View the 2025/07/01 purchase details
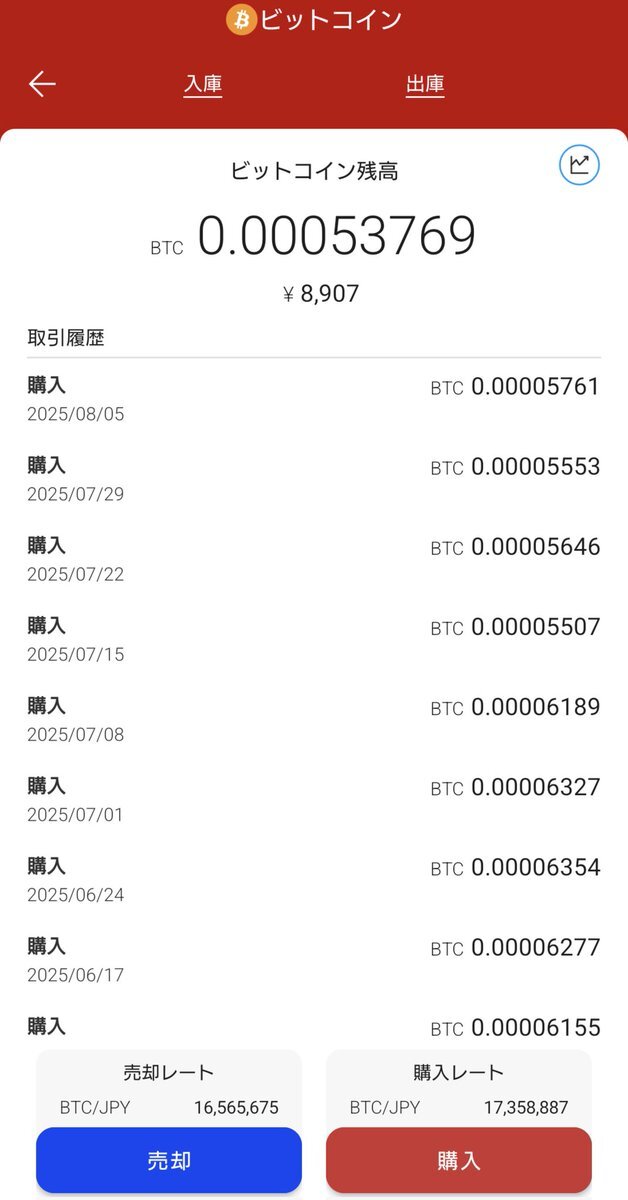This screenshot has width=628, height=1200. [314, 799]
